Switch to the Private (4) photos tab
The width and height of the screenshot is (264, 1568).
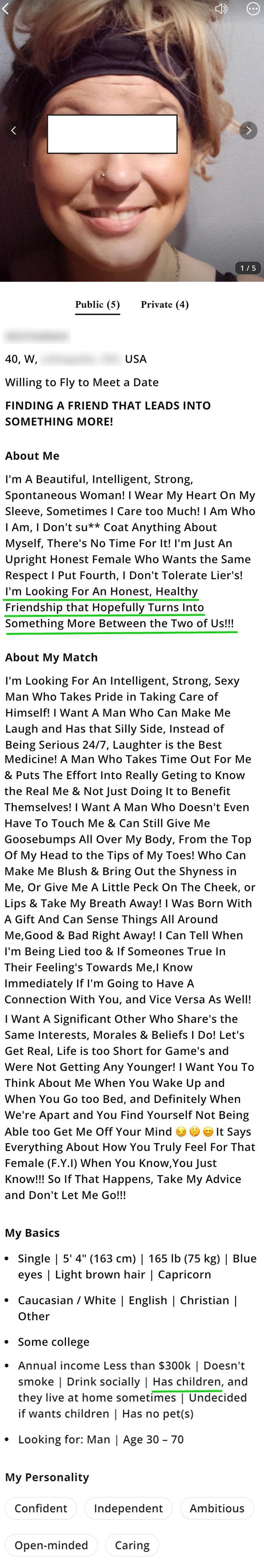[x=164, y=304]
